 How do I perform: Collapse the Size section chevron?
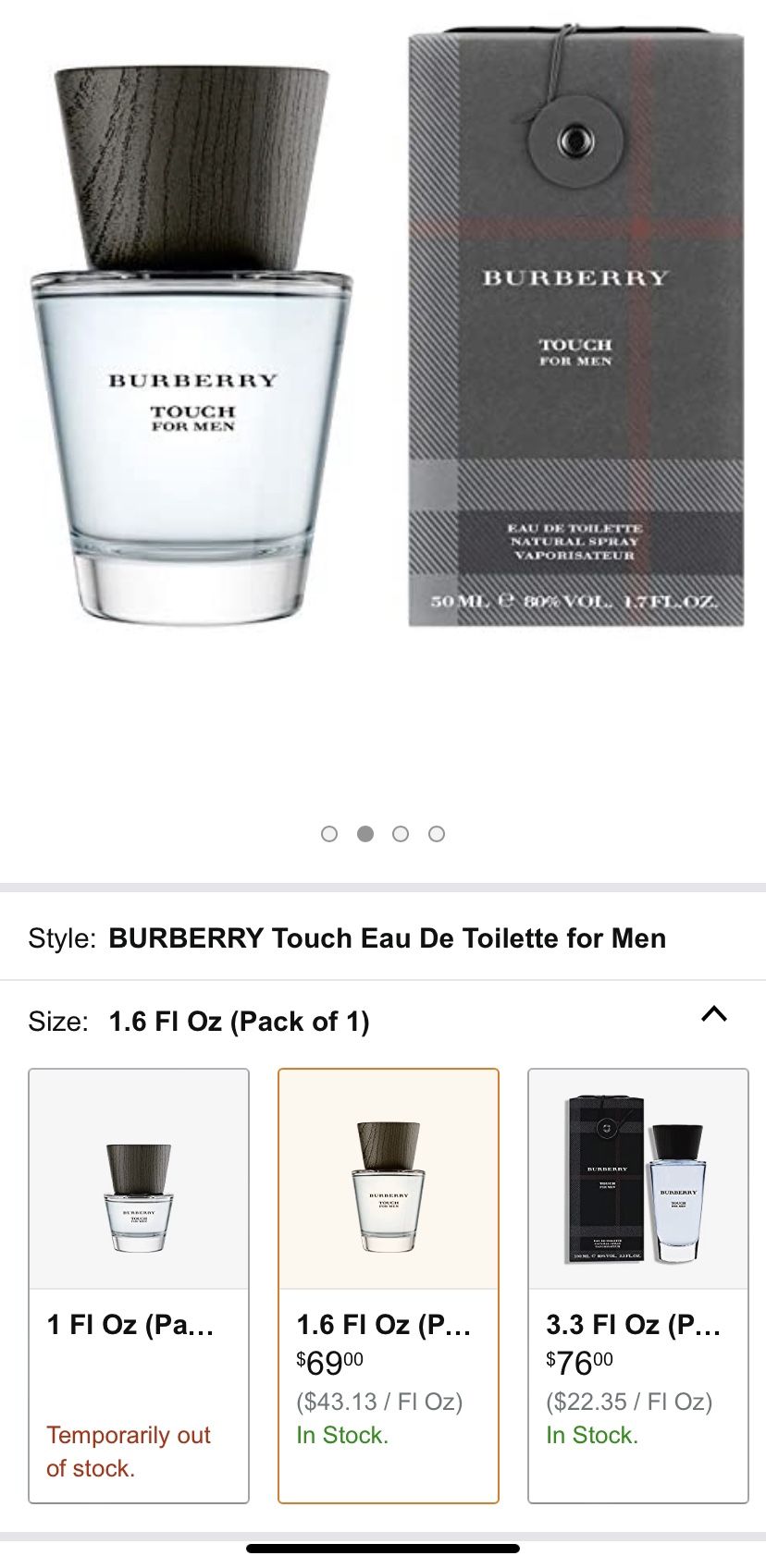[714, 1014]
